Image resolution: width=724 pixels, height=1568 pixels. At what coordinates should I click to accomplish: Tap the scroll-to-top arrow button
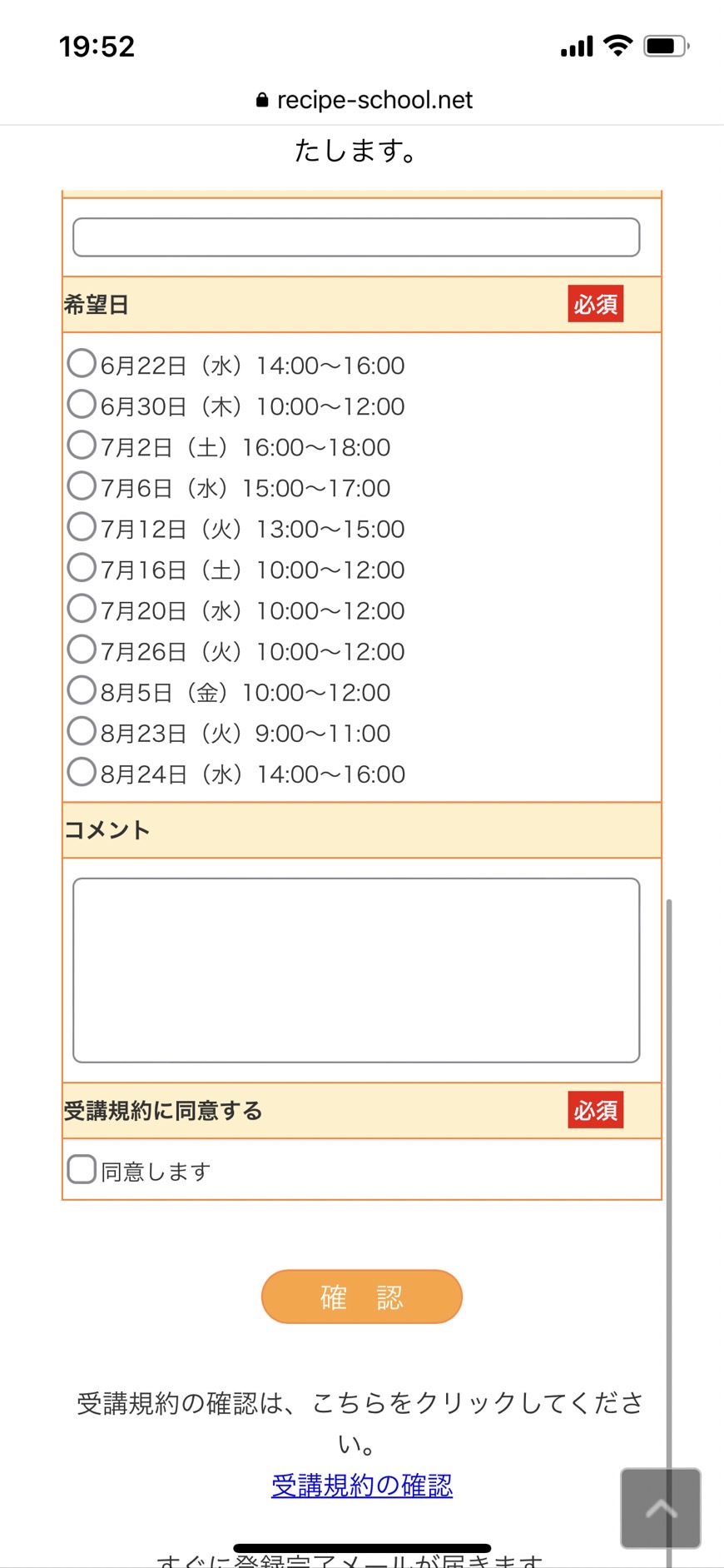[x=661, y=1508]
